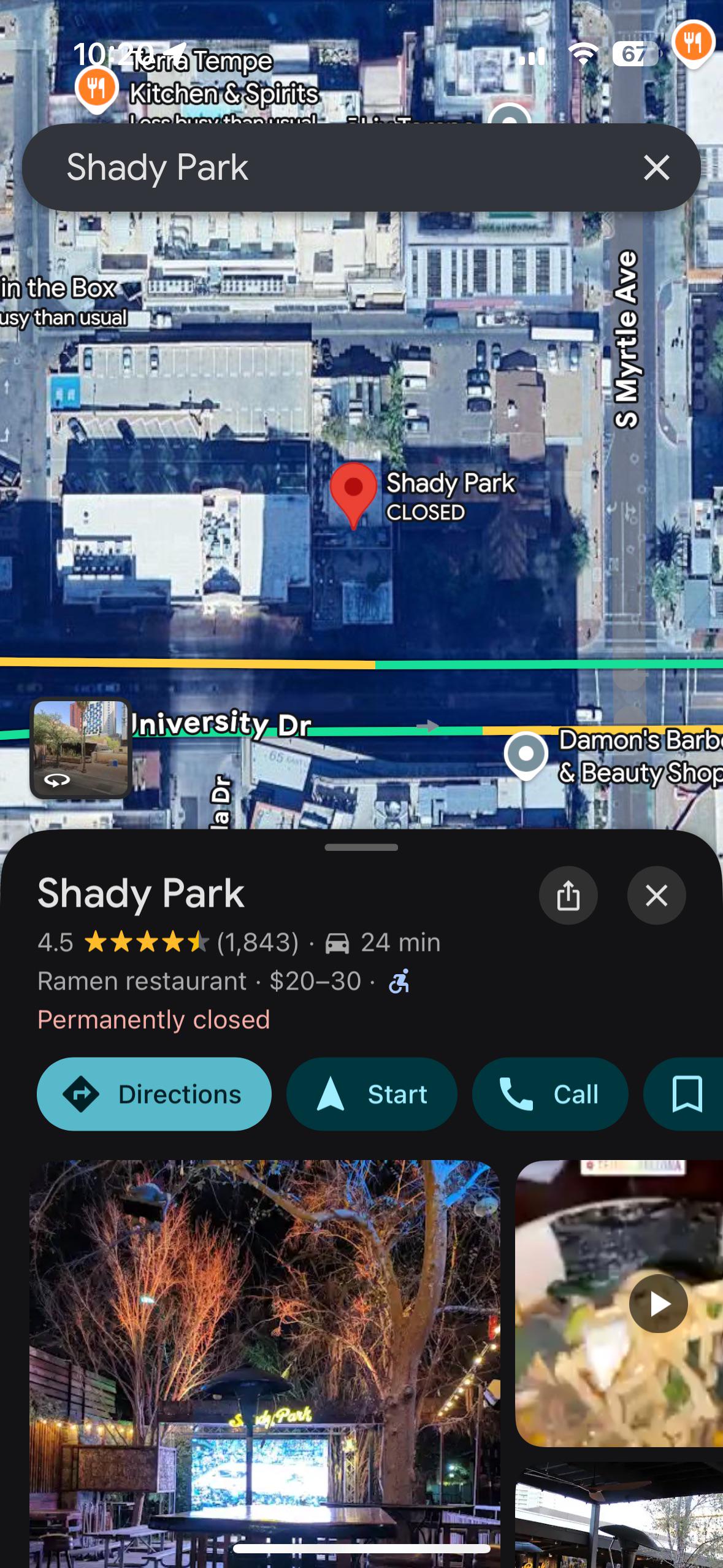
Task: Expand the place sheet using its handle
Action: pyautogui.click(x=361, y=847)
